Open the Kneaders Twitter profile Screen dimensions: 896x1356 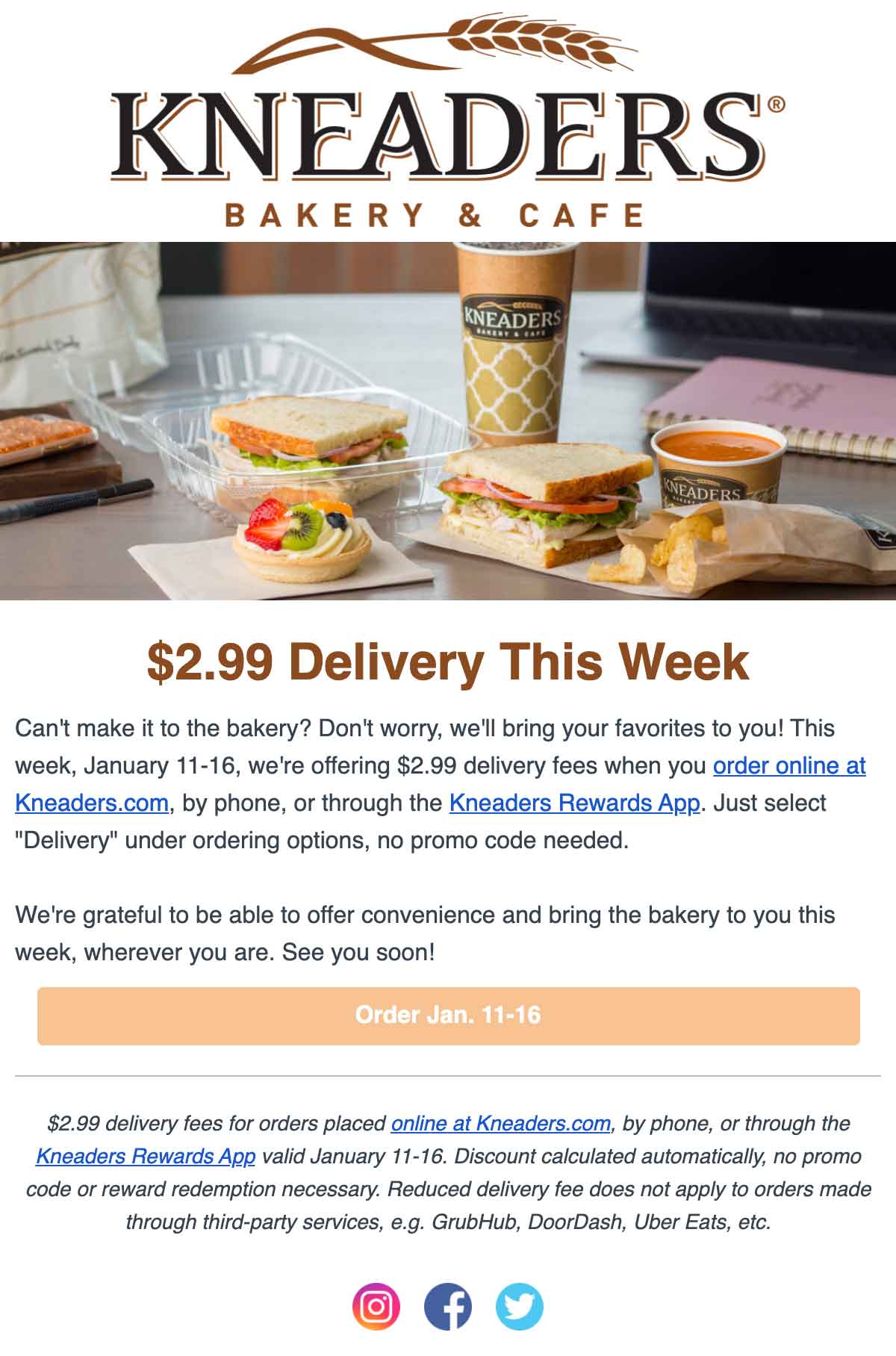coord(520,1307)
